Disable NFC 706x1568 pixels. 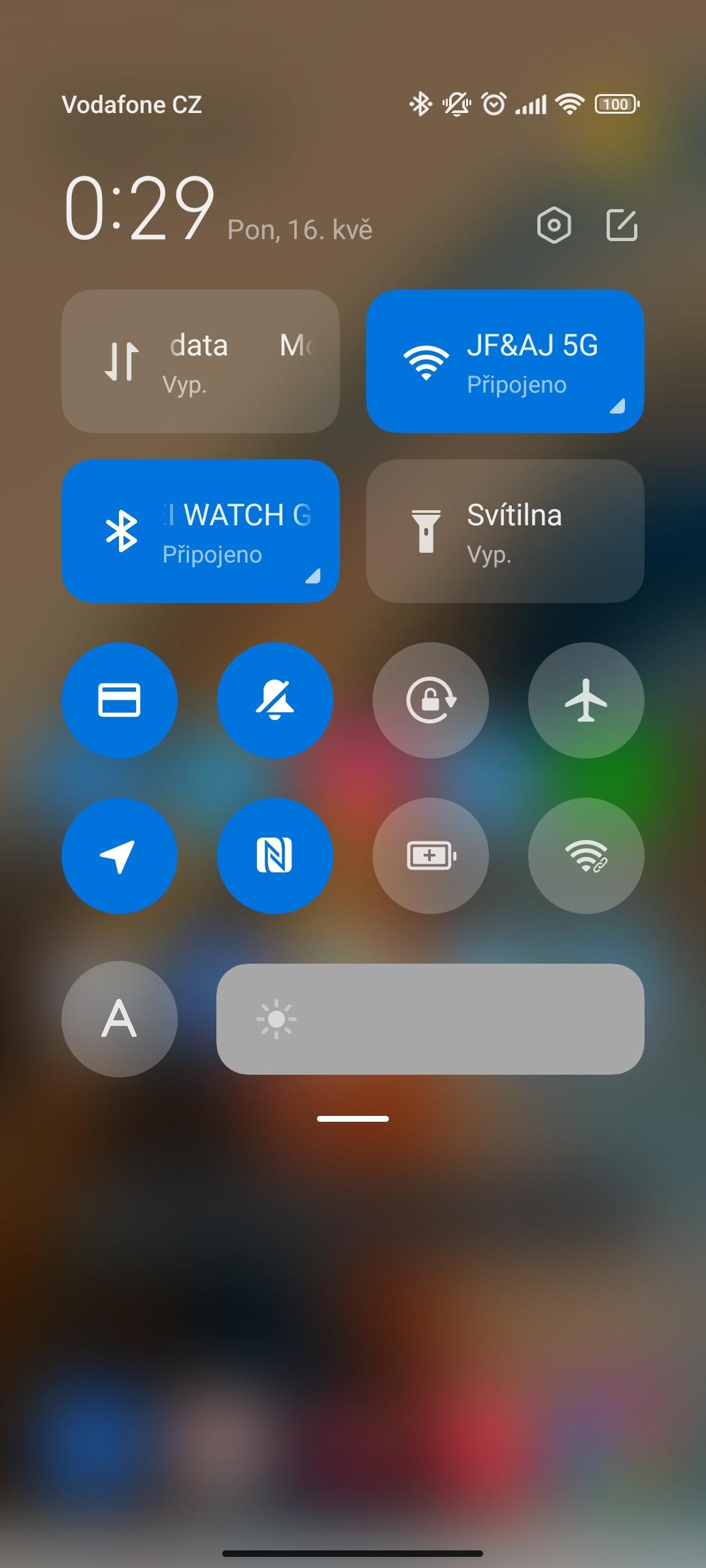point(275,856)
